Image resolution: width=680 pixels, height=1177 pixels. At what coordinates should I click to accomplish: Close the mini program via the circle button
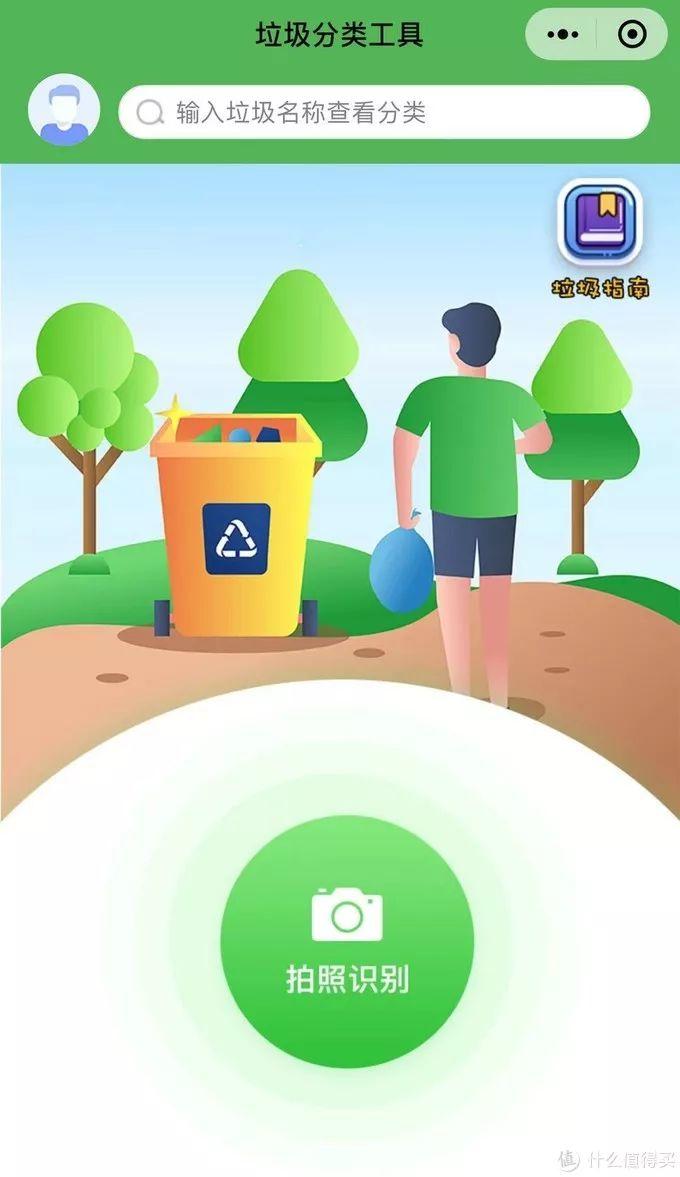point(632,35)
